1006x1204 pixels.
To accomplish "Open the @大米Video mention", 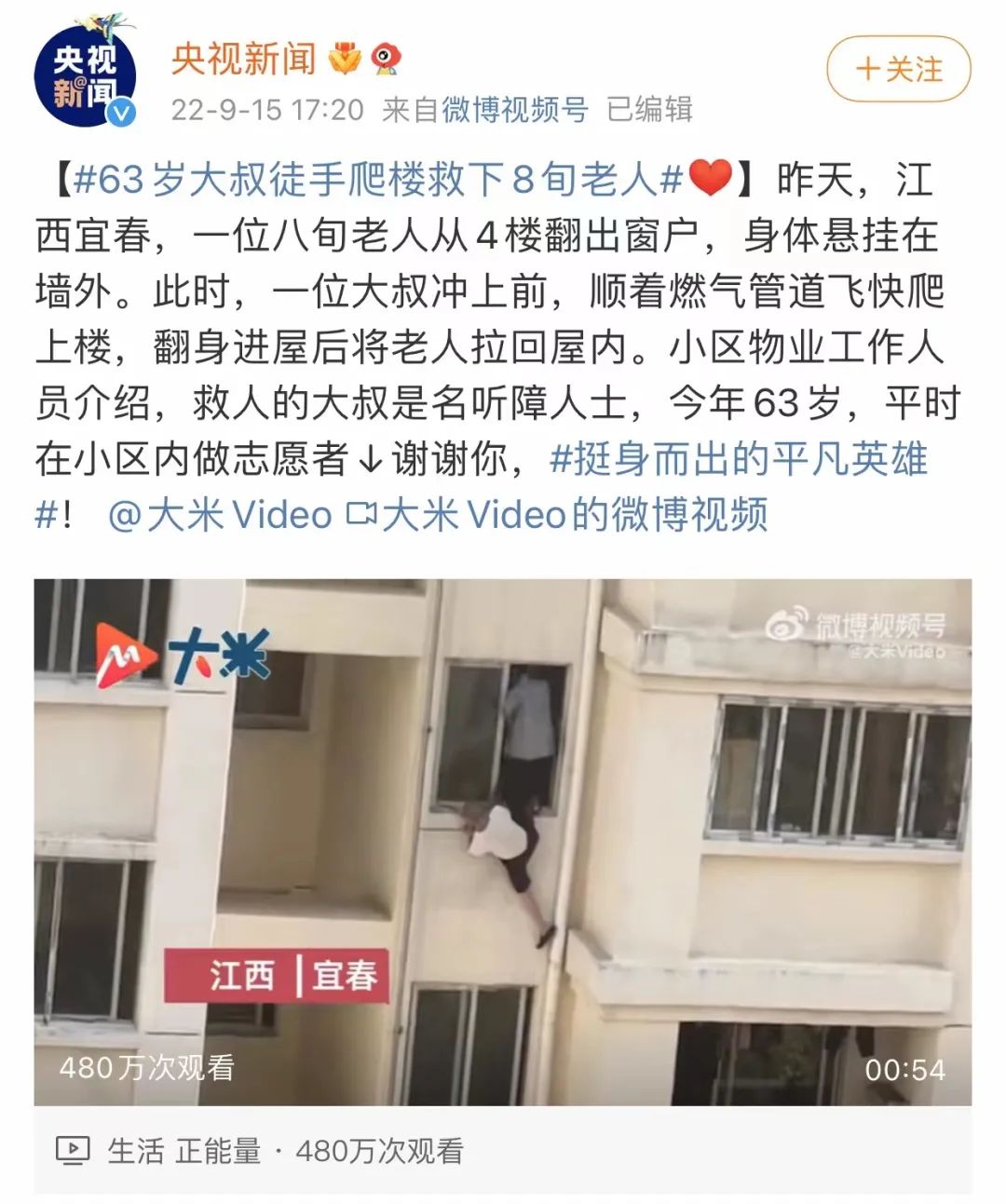I will pos(220,515).
